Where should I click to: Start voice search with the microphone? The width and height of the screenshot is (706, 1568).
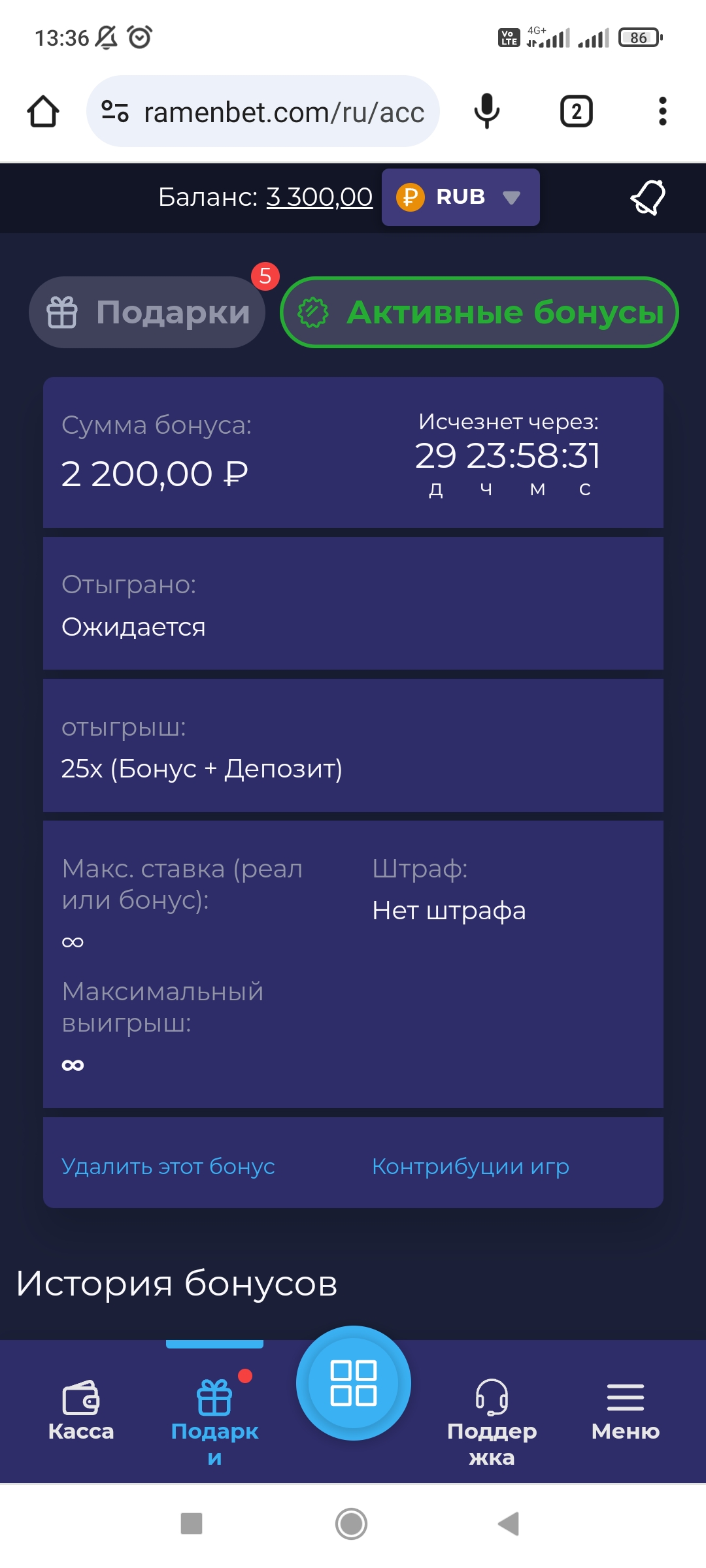pyautogui.click(x=486, y=112)
